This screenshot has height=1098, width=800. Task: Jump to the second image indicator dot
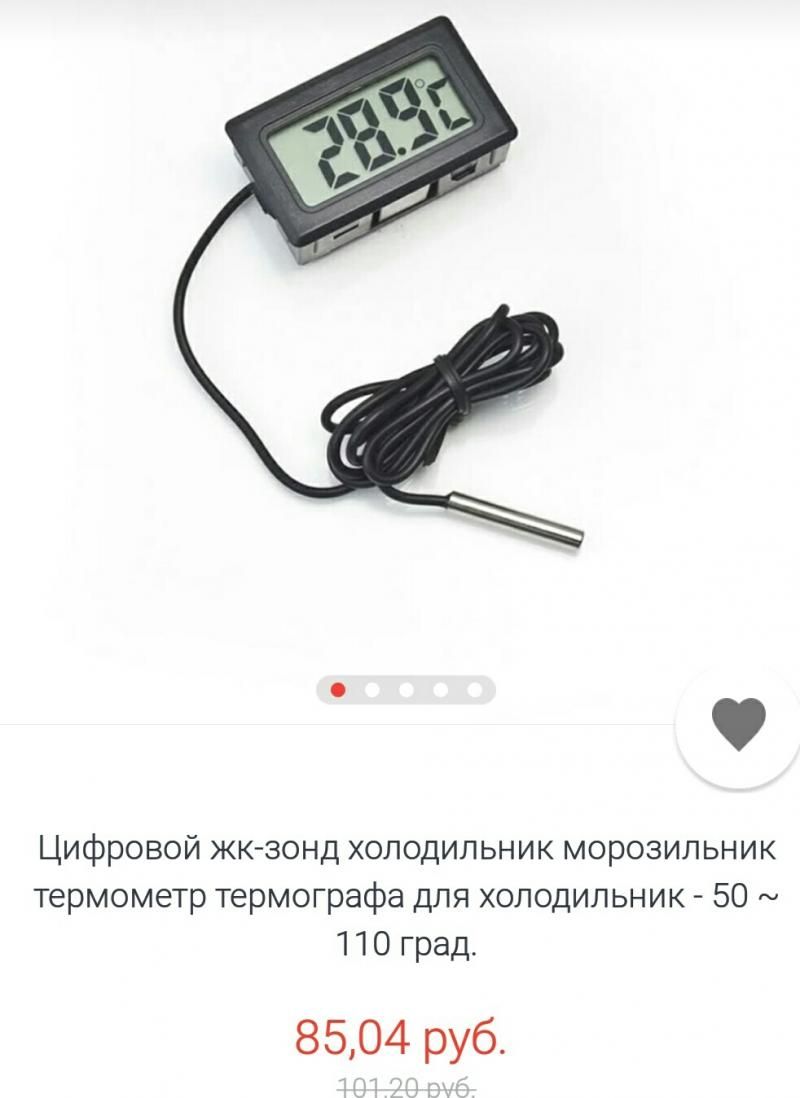pyautogui.click(x=372, y=689)
